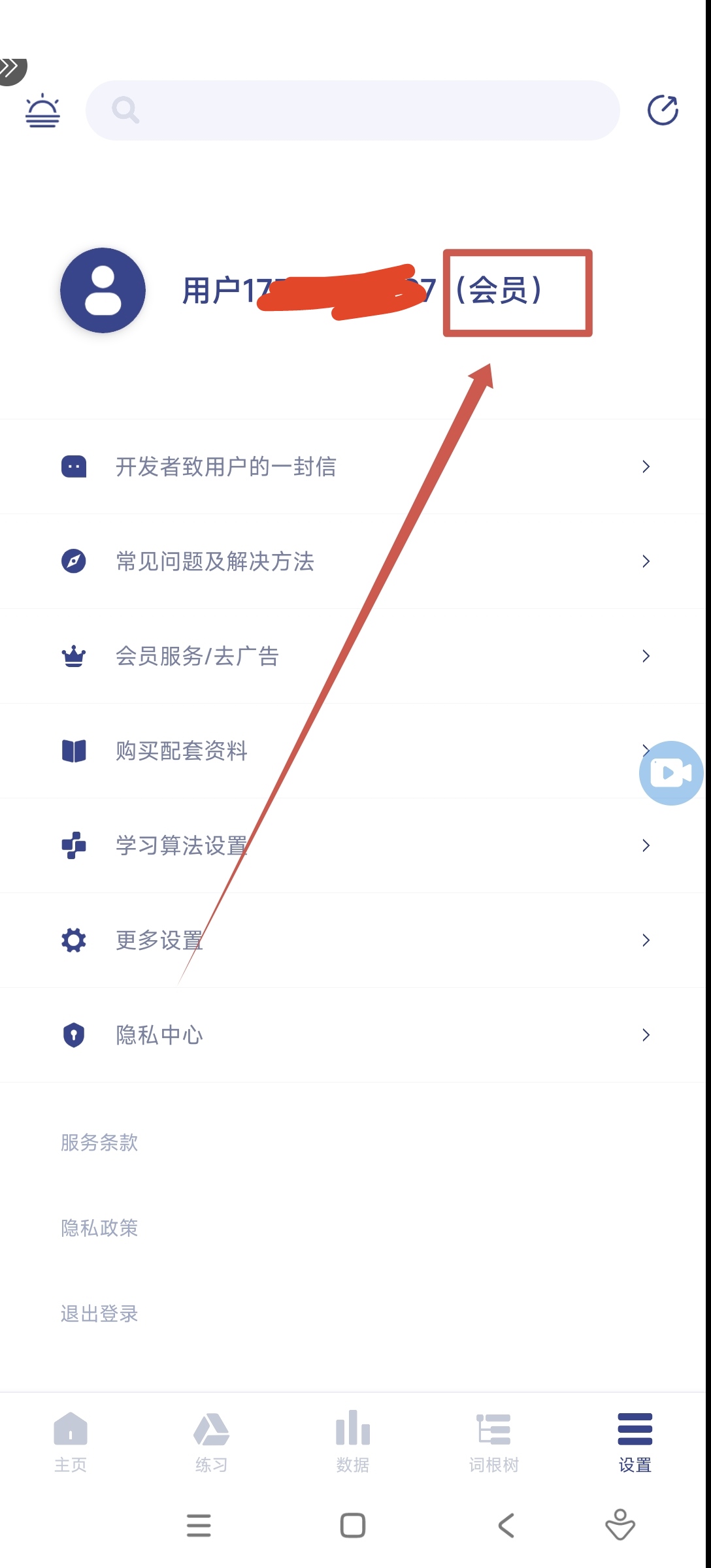View 服务条款
Image resolution: width=711 pixels, height=1568 pixels.
tap(99, 1143)
